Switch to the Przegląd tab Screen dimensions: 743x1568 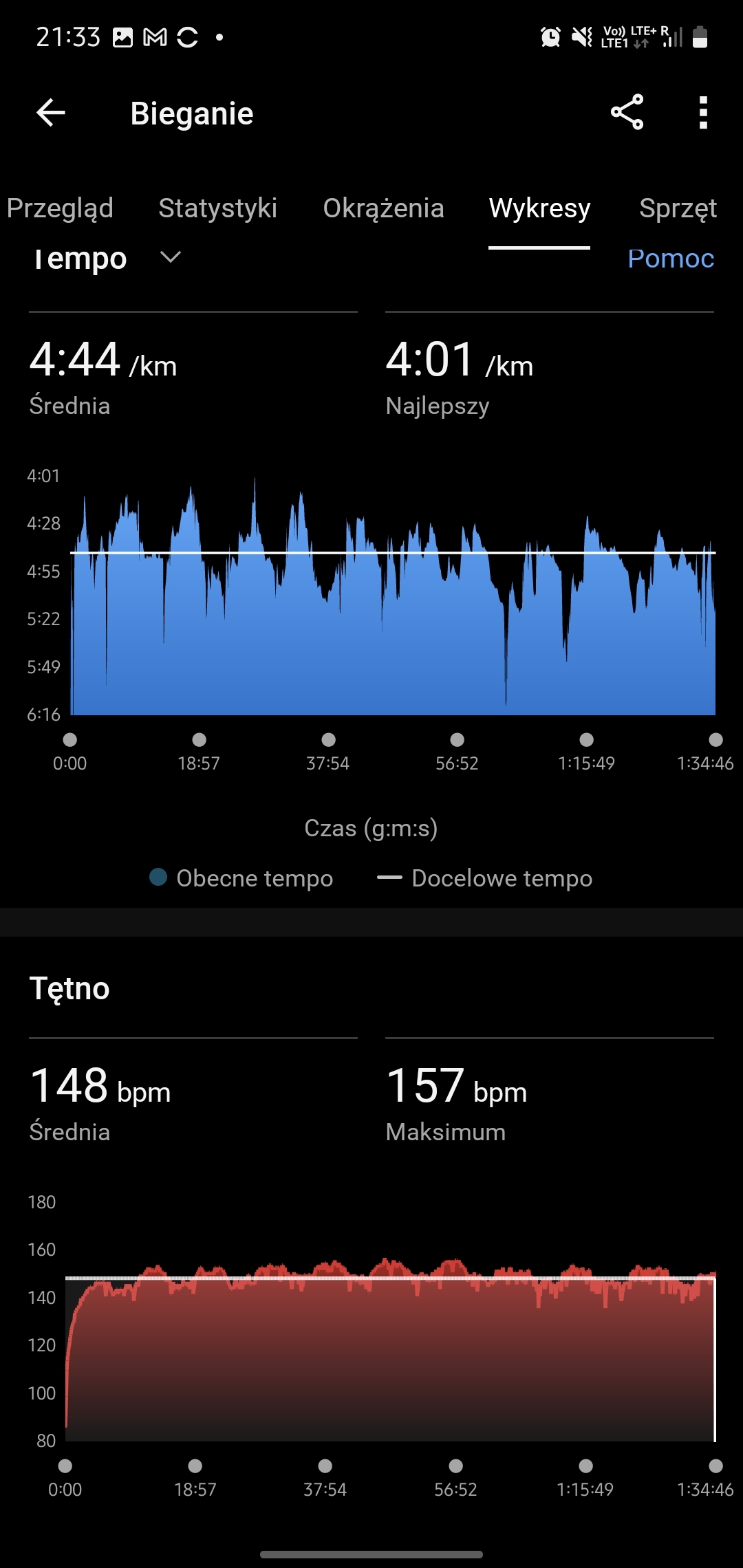tap(60, 208)
